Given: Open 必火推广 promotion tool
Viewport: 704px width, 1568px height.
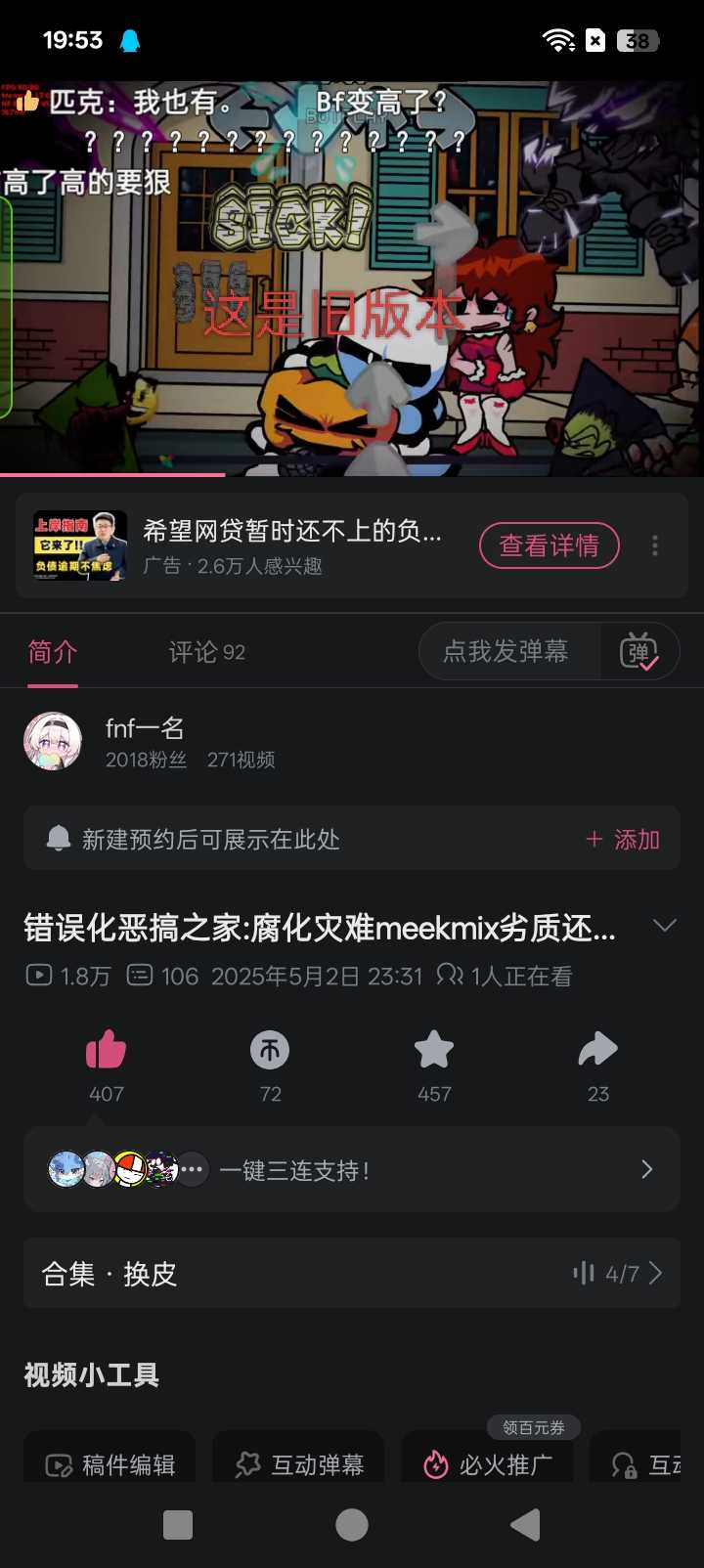Looking at the screenshot, I should click(x=488, y=1463).
